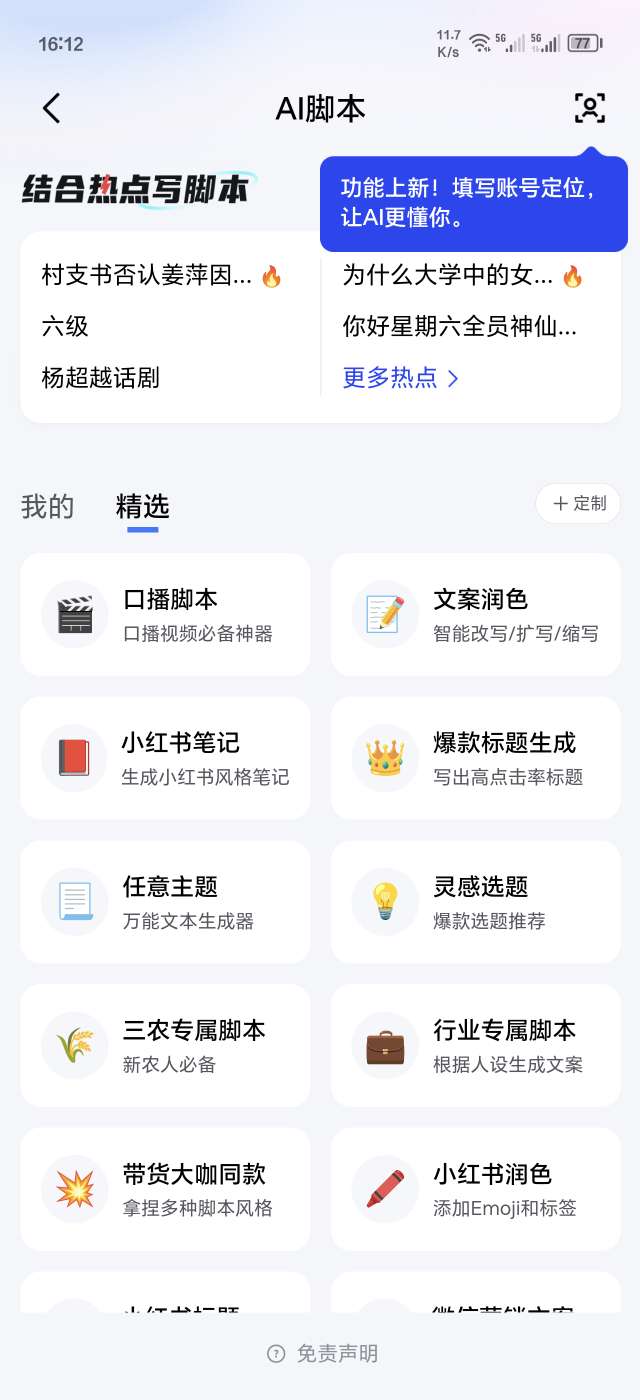Open the account positioning icon
The width and height of the screenshot is (640, 1400).
tap(589, 108)
